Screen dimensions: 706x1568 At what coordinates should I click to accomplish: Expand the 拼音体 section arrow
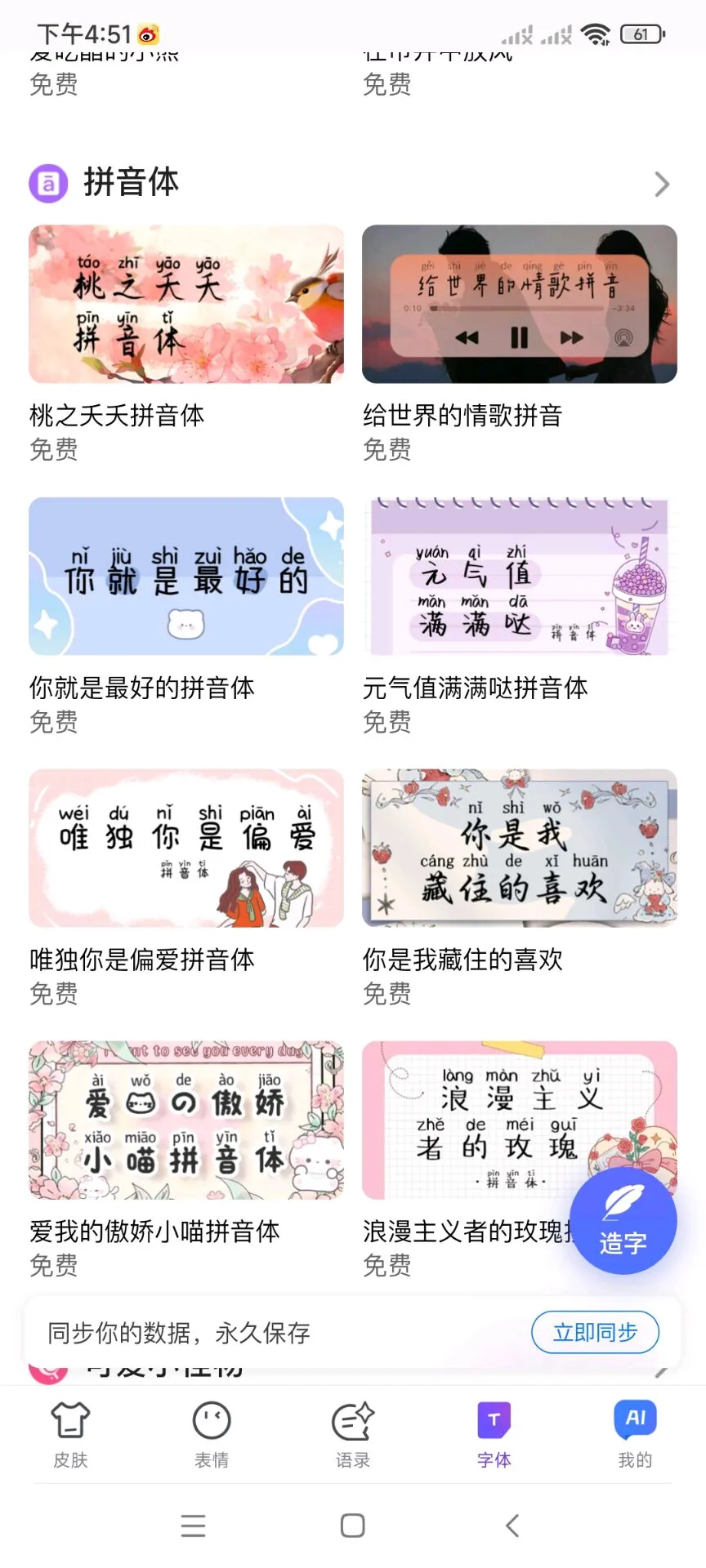[x=662, y=185]
